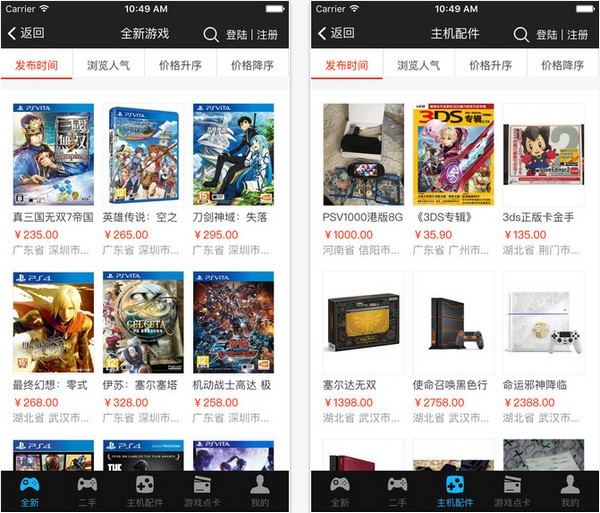
Task: Open 游戏点卡 tab on the 主机配件 screen
Action: point(512,491)
